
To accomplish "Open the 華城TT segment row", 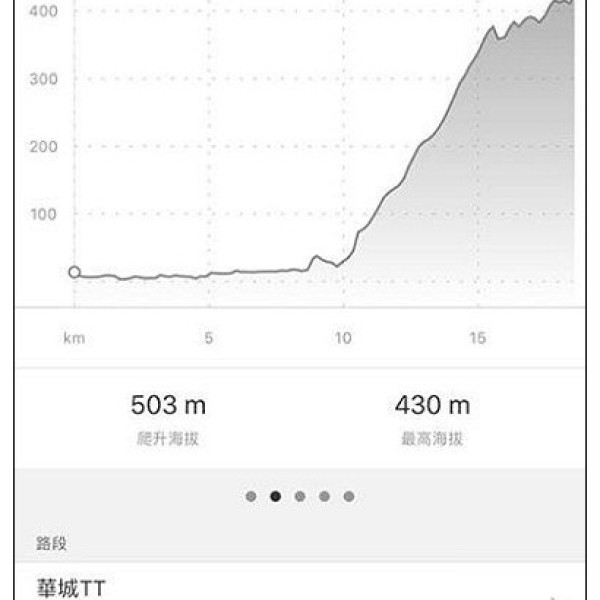I will (x=300, y=585).
